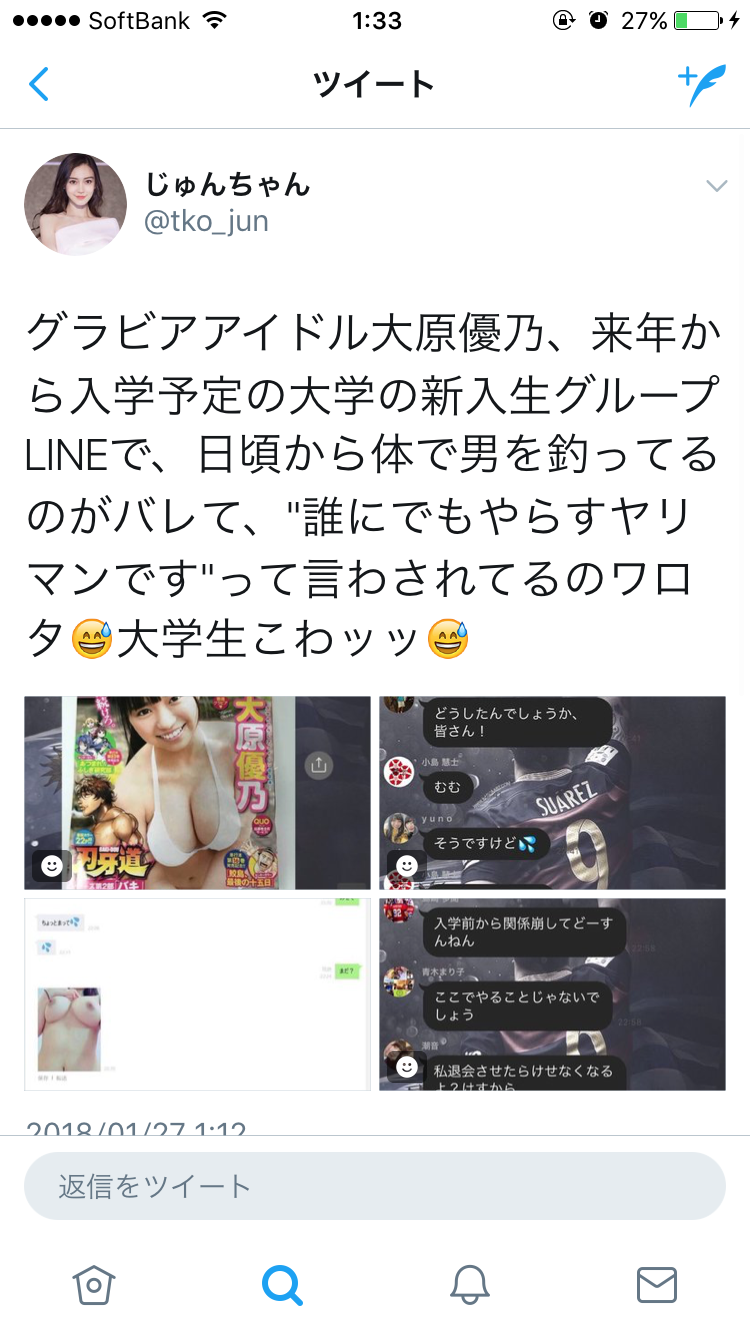750x1334 pixels.
Task: Switch to the Home tab
Action: [94, 1284]
